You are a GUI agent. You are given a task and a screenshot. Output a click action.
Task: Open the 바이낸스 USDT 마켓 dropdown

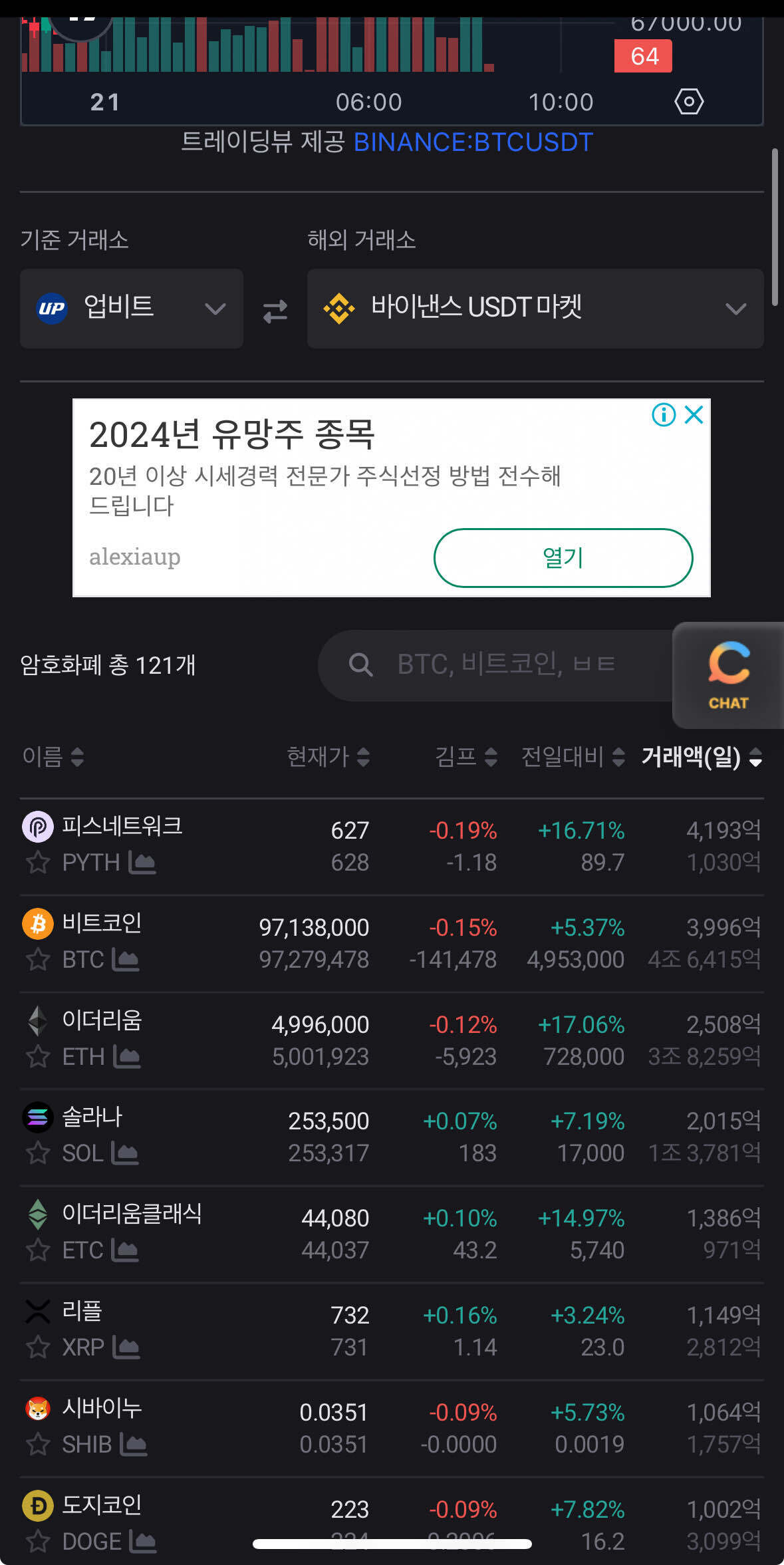[735, 309]
